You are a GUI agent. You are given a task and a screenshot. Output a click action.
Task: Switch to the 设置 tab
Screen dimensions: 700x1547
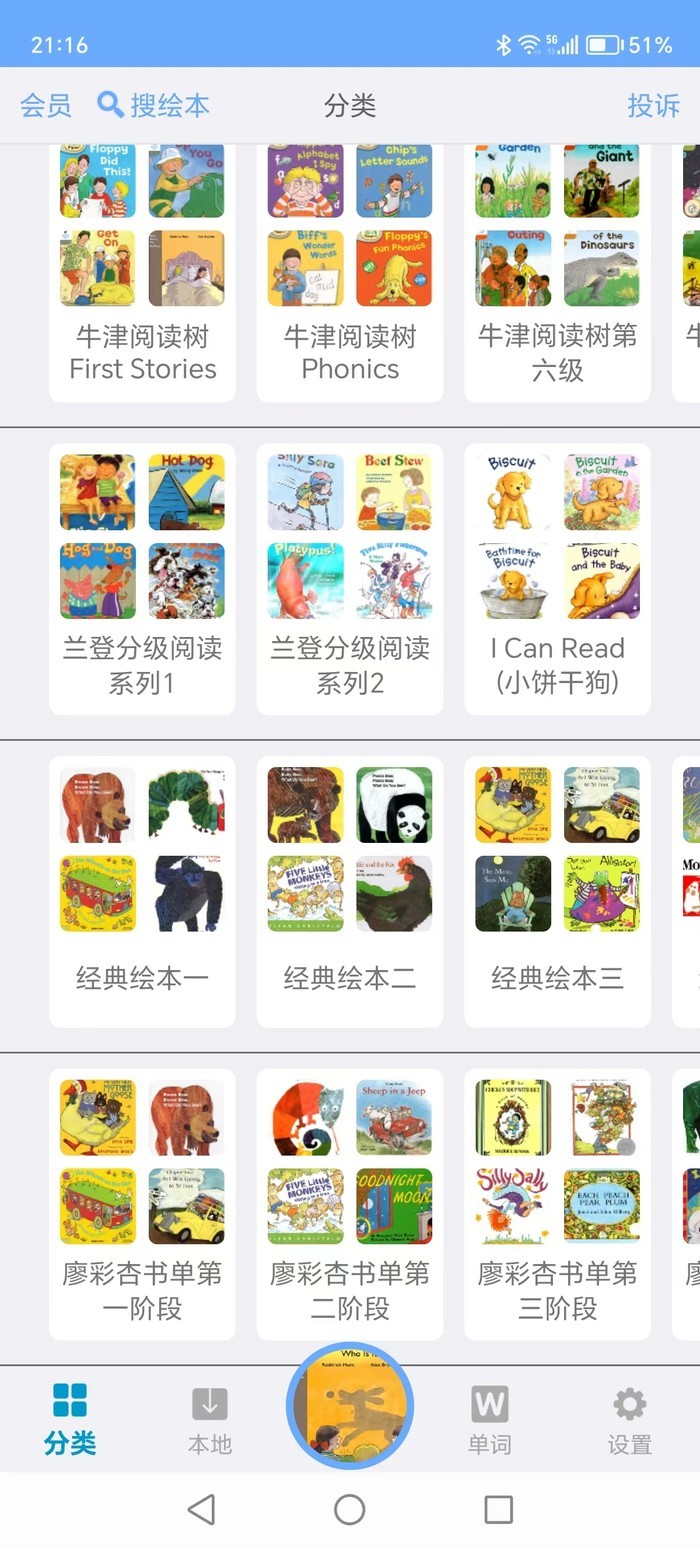[x=629, y=1419]
